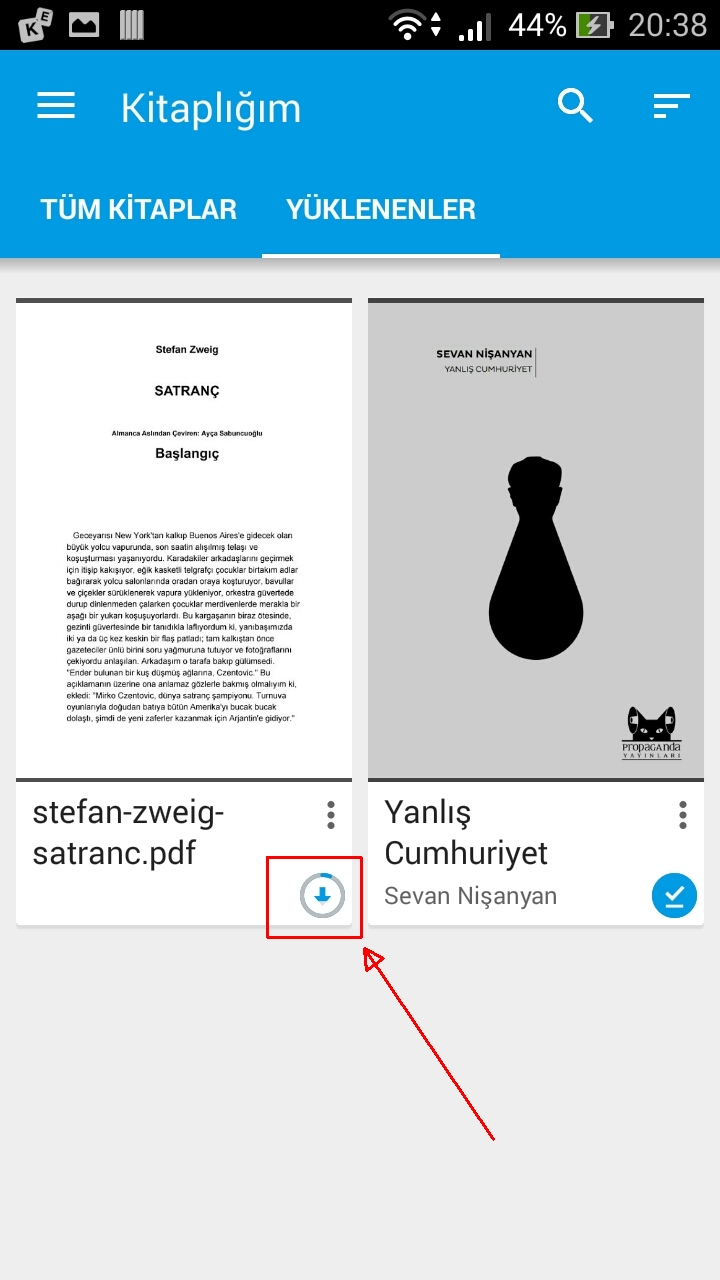Tap the downloaded checkmark on Yanlış Cumhuriyet

(674, 896)
